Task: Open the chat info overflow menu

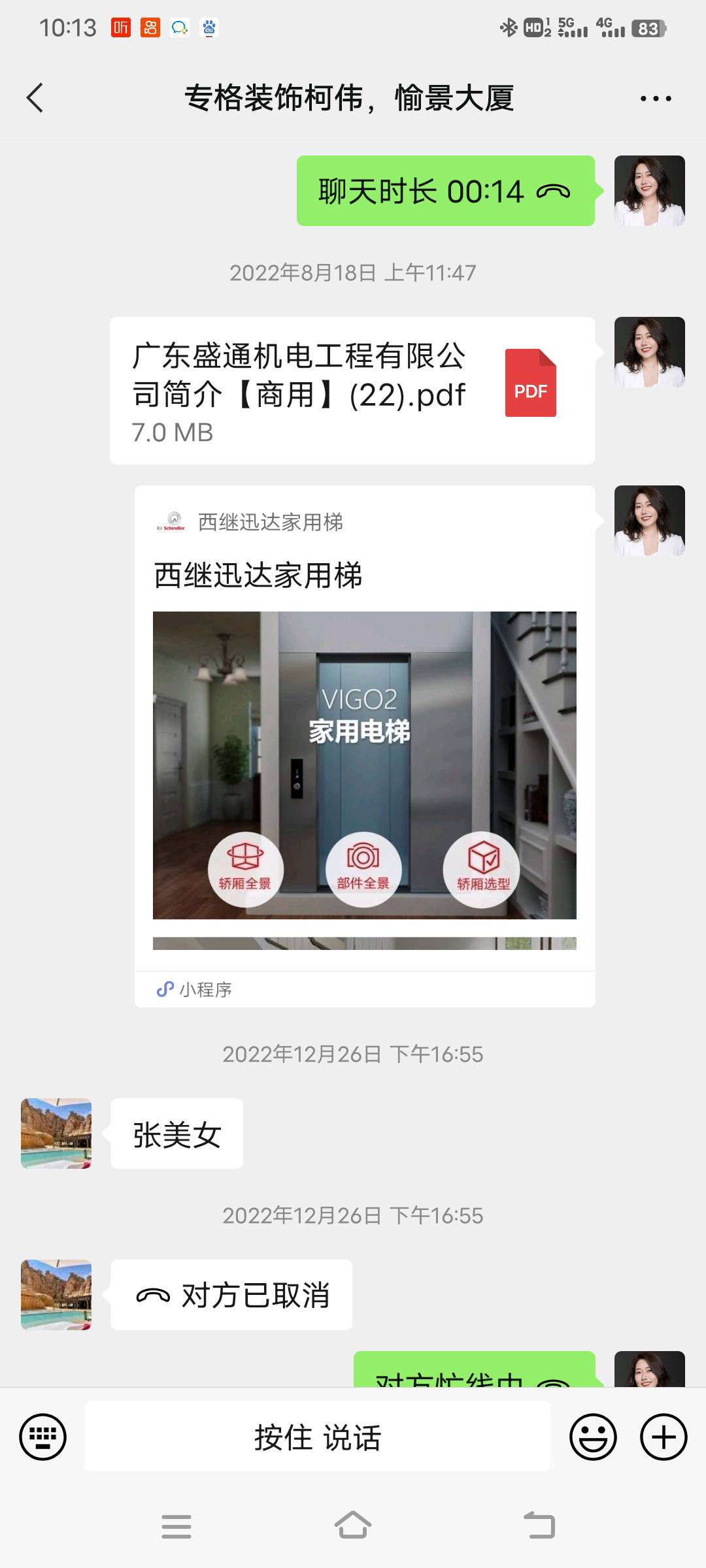Action: 656,99
